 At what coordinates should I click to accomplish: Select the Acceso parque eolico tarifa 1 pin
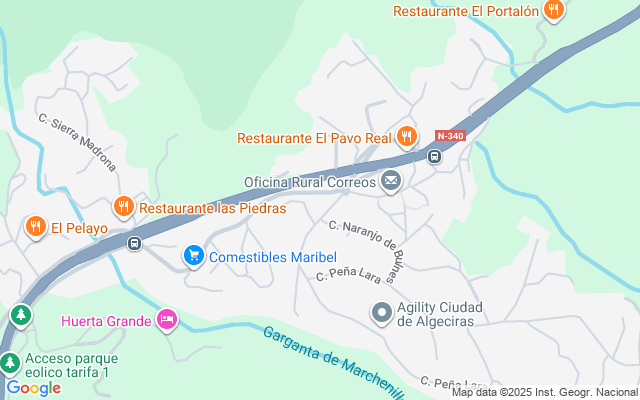pyautogui.click(x=10, y=363)
